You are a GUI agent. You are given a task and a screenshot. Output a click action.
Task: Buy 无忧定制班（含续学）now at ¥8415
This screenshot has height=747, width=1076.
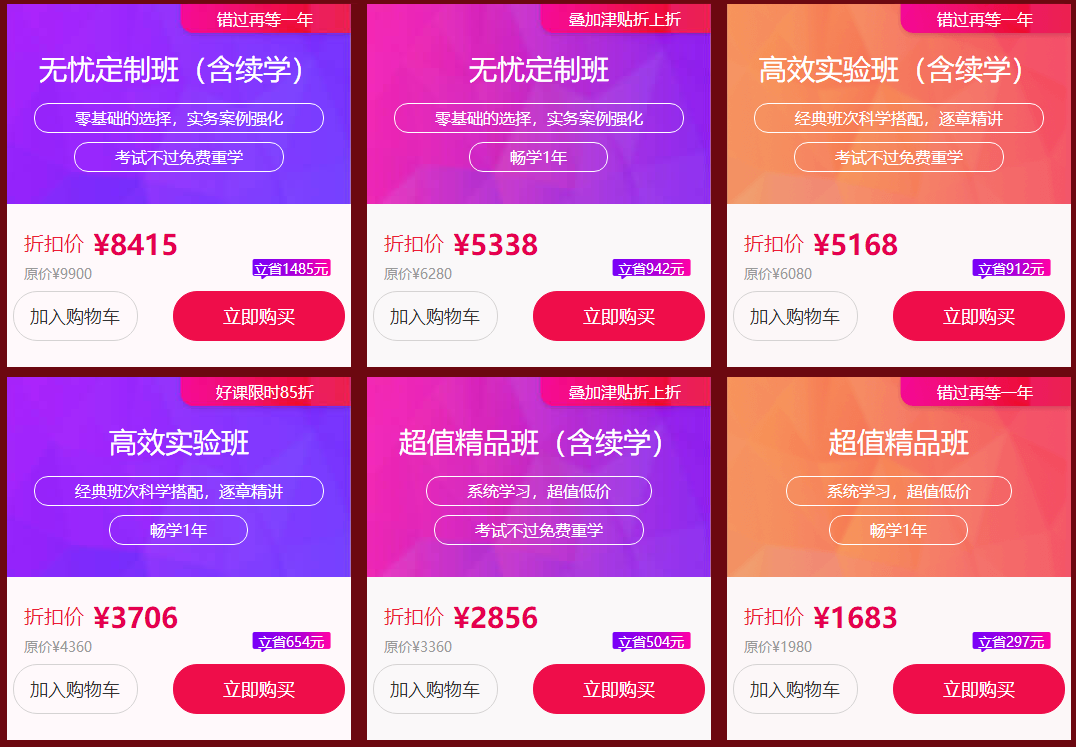coord(259,317)
